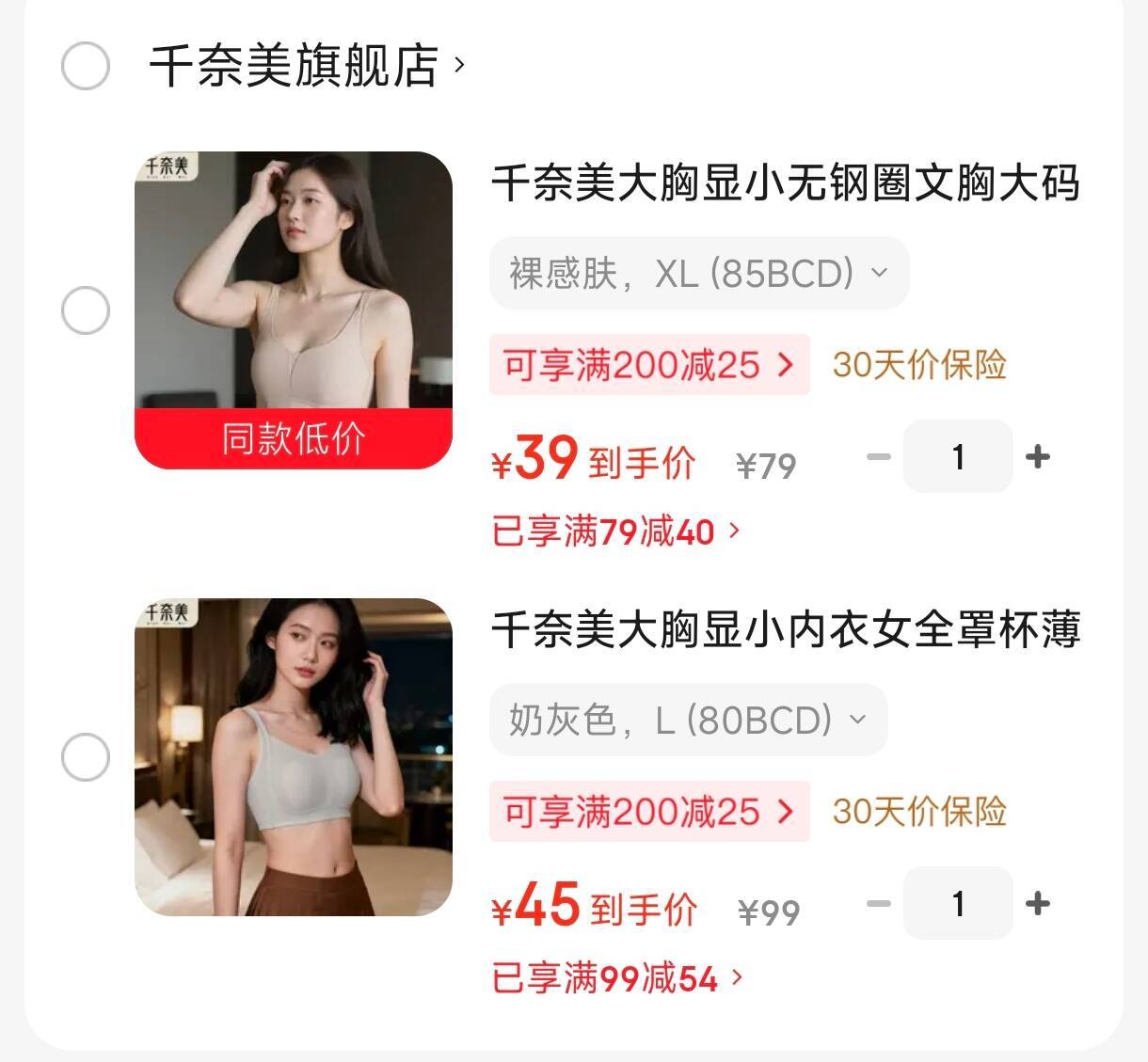The width and height of the screenshot is (1148, 1062).
Task: Select the 无钢圈文胸大码 item checkbox
Action: [86, 310]
